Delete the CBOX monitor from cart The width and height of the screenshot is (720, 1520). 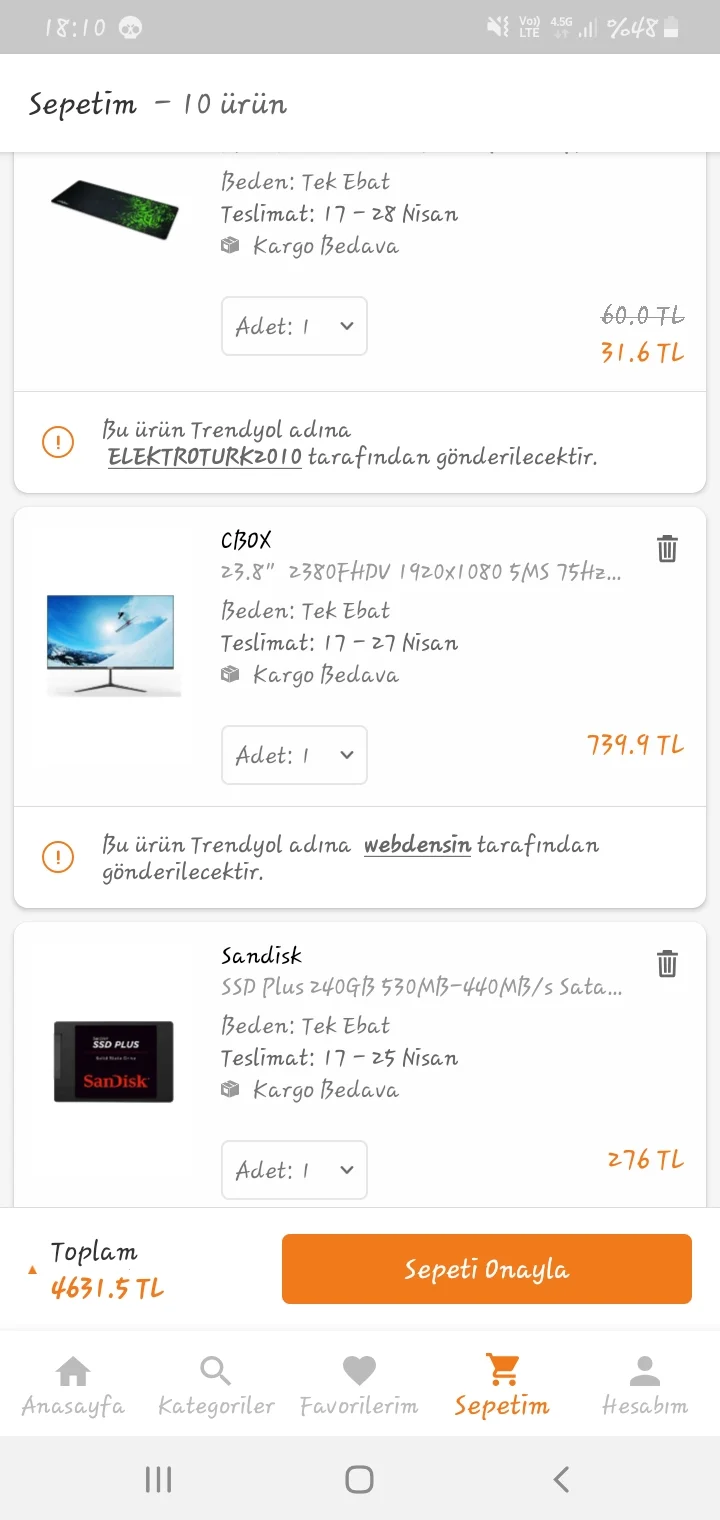[667, 548]
